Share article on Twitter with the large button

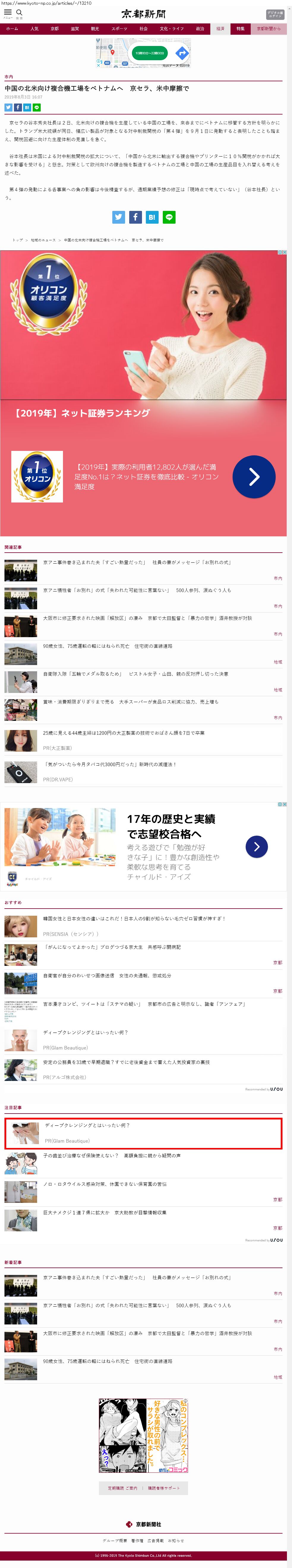(119, 217)
